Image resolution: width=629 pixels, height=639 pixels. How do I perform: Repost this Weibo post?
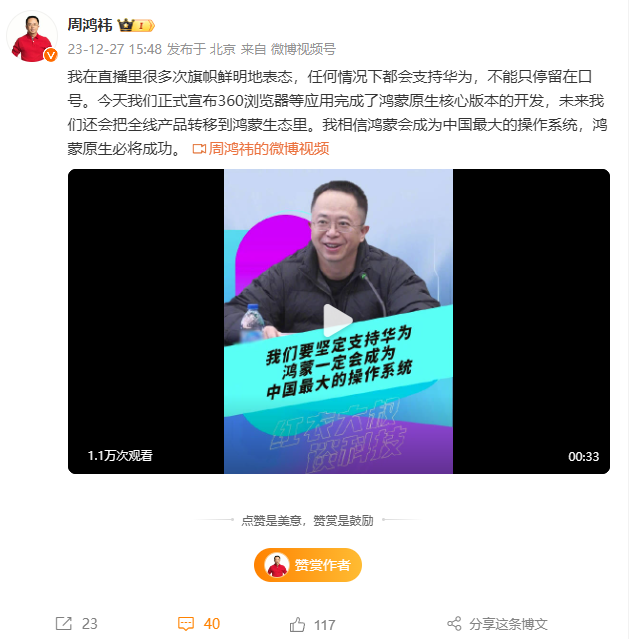tap(76, 623)
